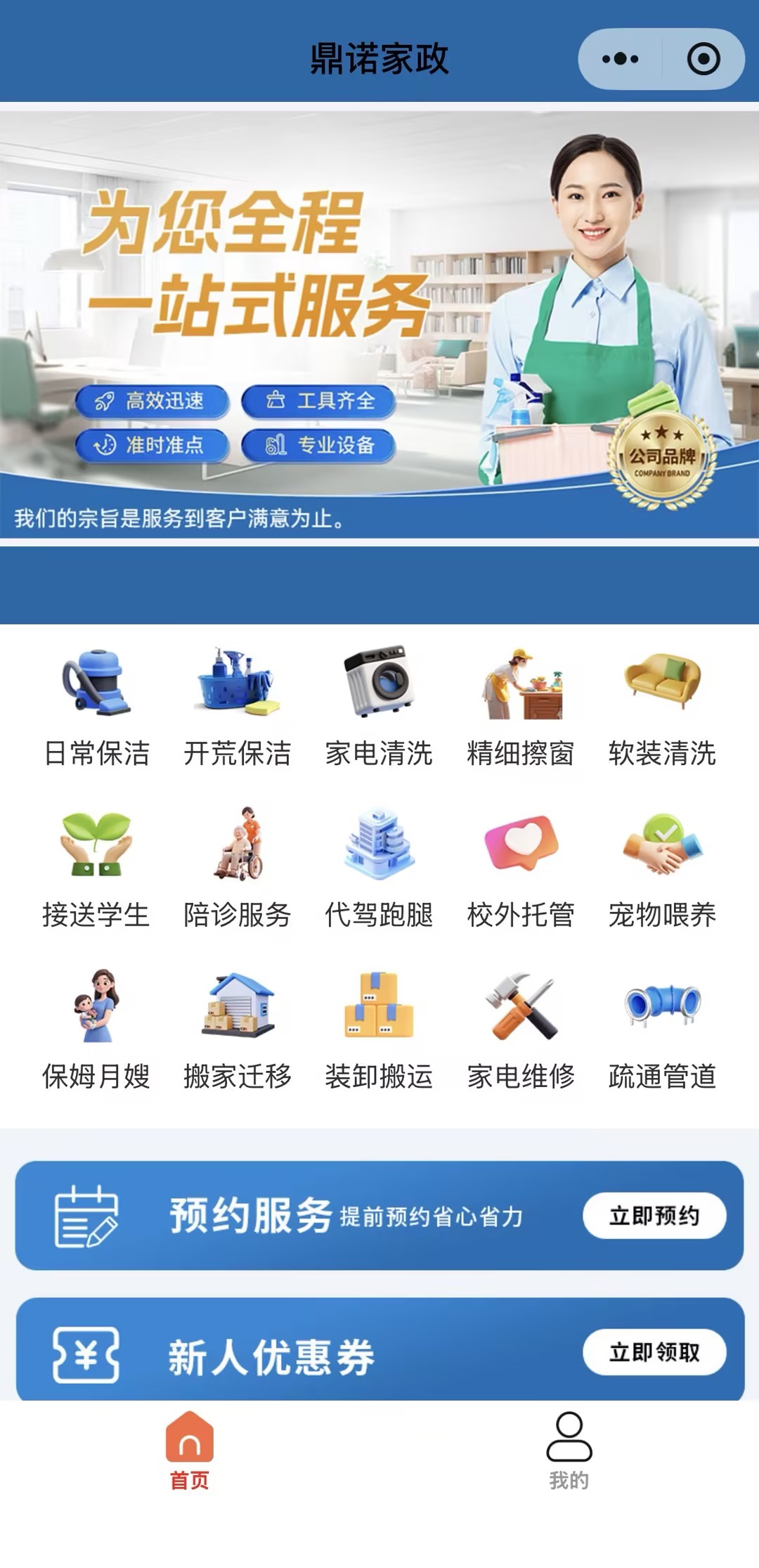
Task: Open 软装清洗 service
Action: click(x=662, y=707)
